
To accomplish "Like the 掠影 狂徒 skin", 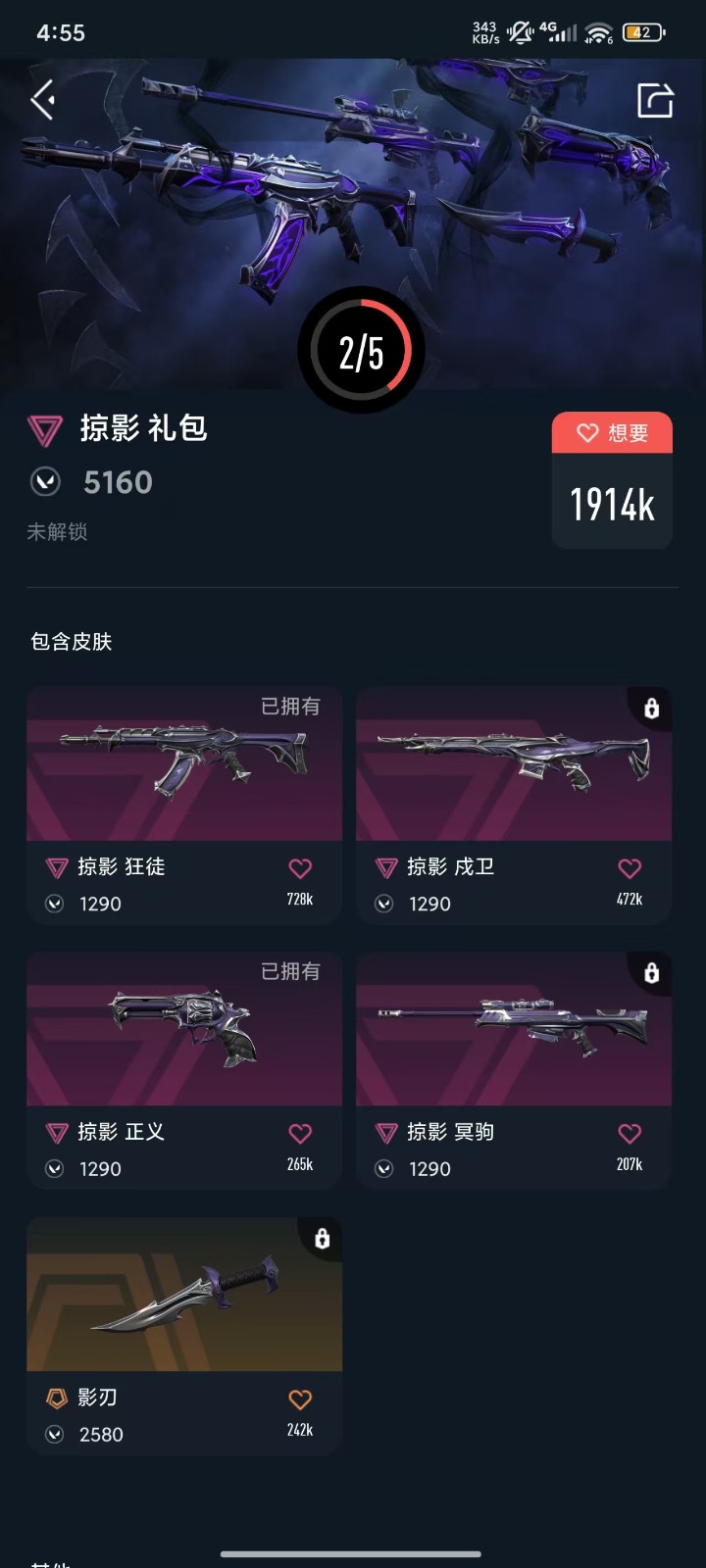I will tap(300, 868).
